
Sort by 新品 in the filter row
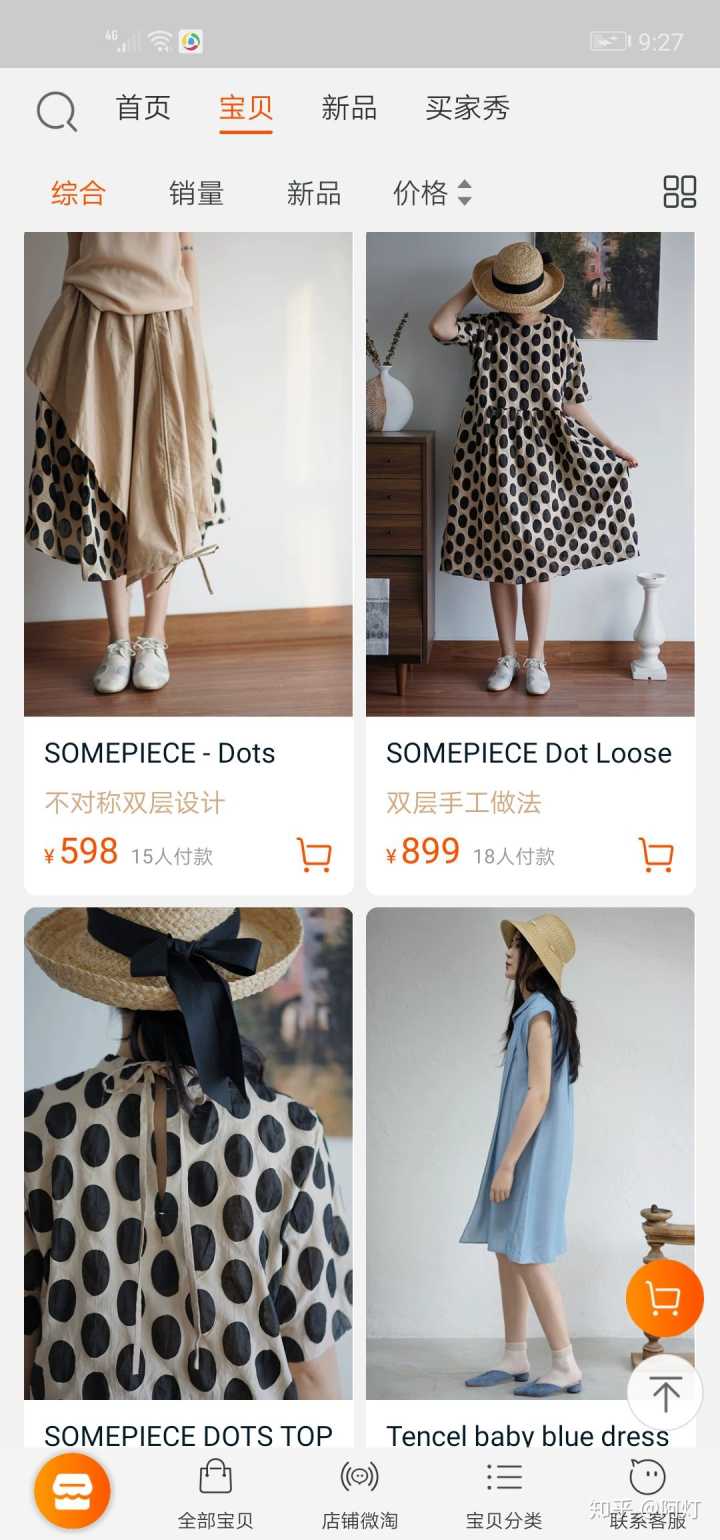[313, 193]
